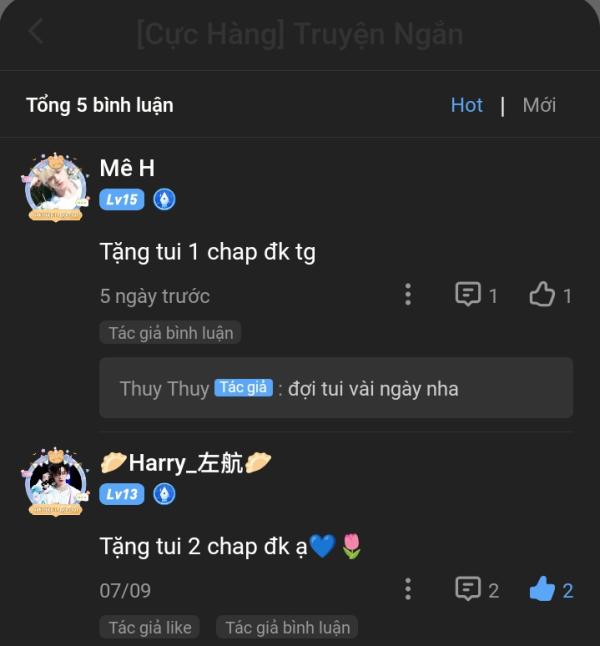Screen dimensions: 600x646
Task: Switch to the Hot comments tab
Action: 466,105
